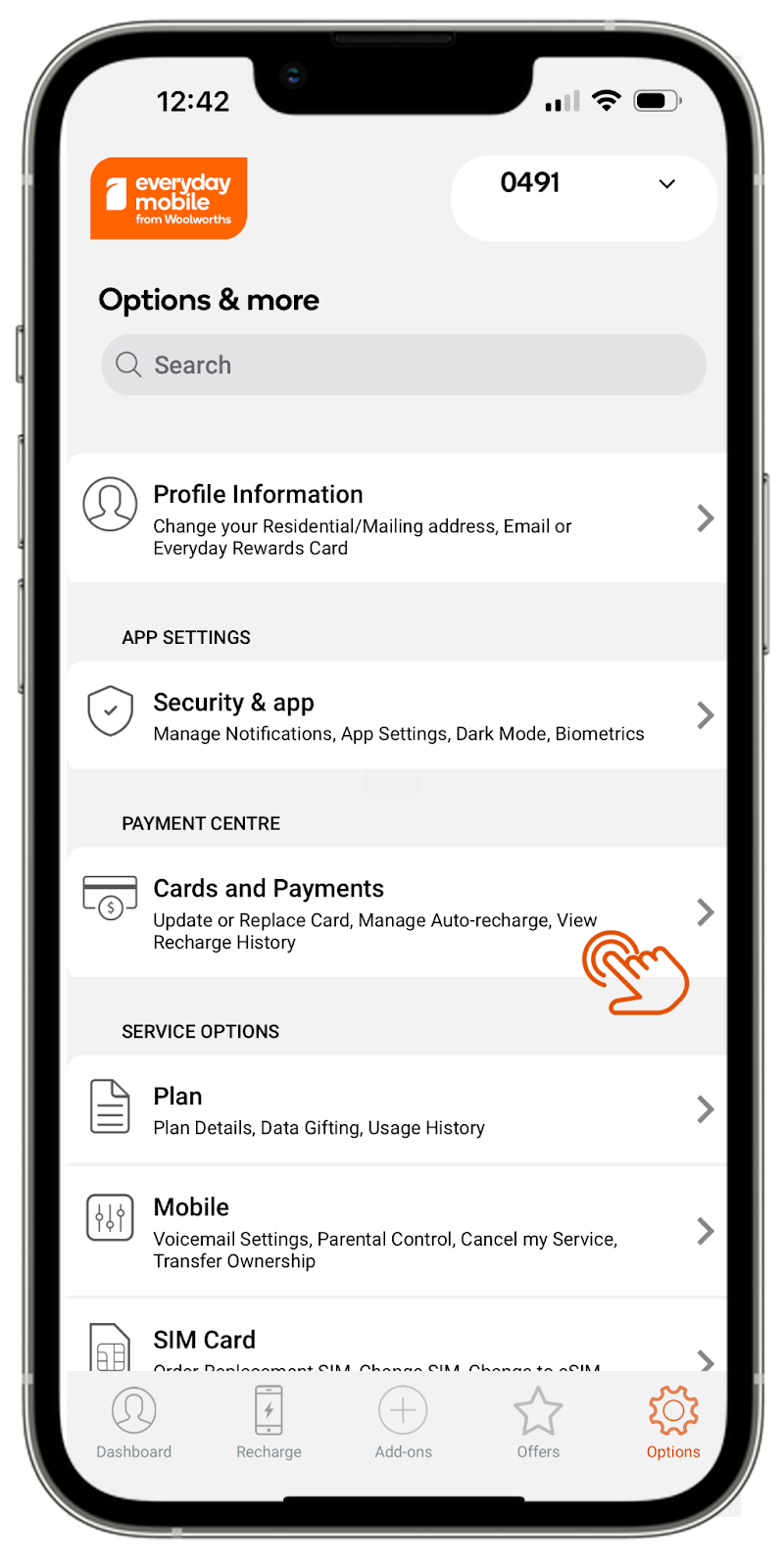The width and height of the screenshot is (784, 1568).
Task: Open Profile Information
Action: click(x=397, y=518)
